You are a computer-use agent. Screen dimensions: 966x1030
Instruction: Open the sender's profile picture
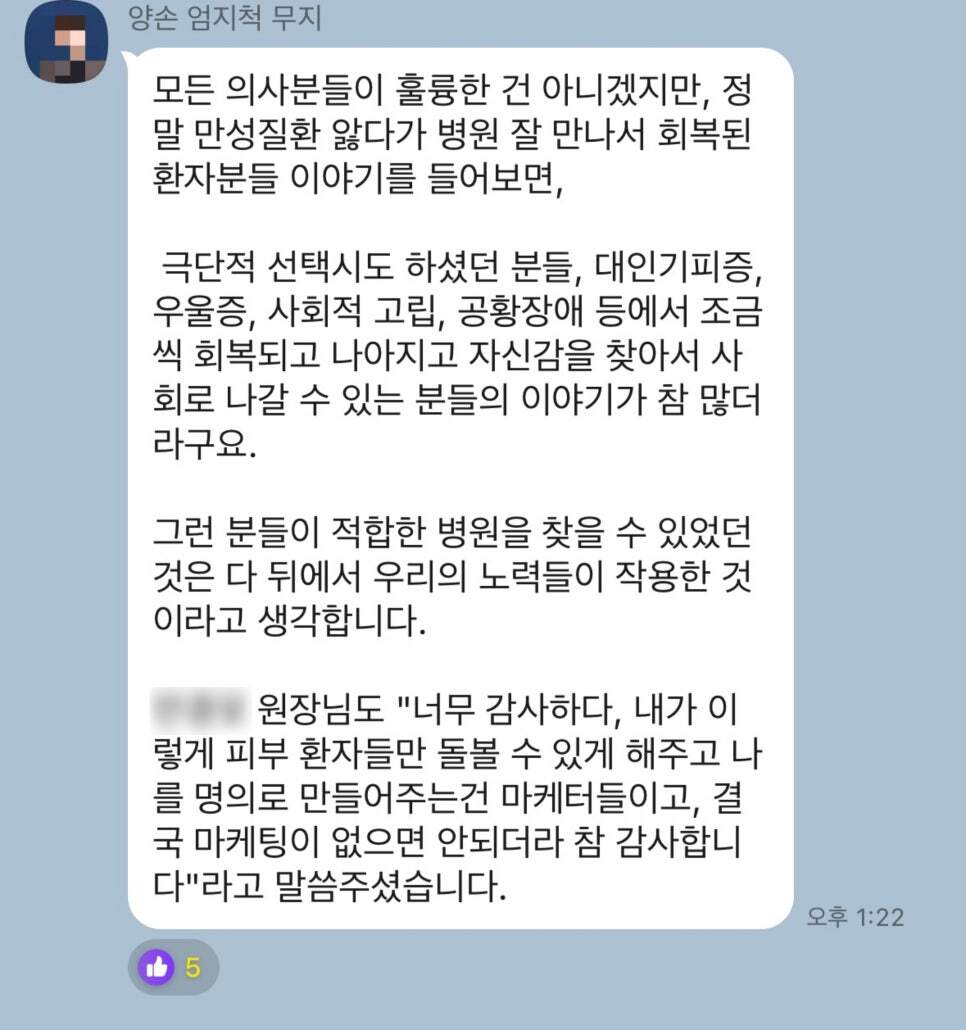click(x=66, y=41)
